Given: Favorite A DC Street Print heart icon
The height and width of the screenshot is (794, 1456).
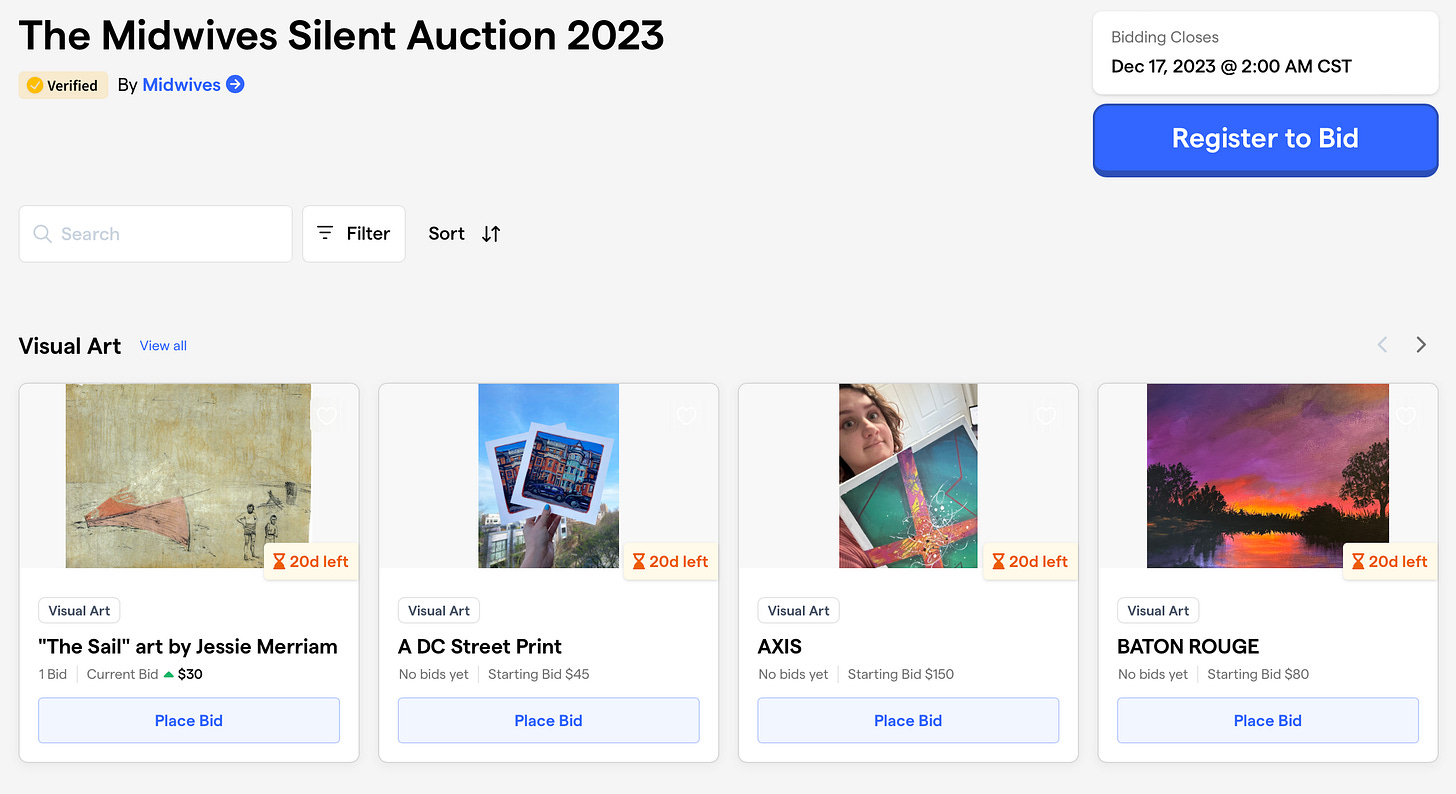Looking at the screenshot, I should [x=686, y=415].
